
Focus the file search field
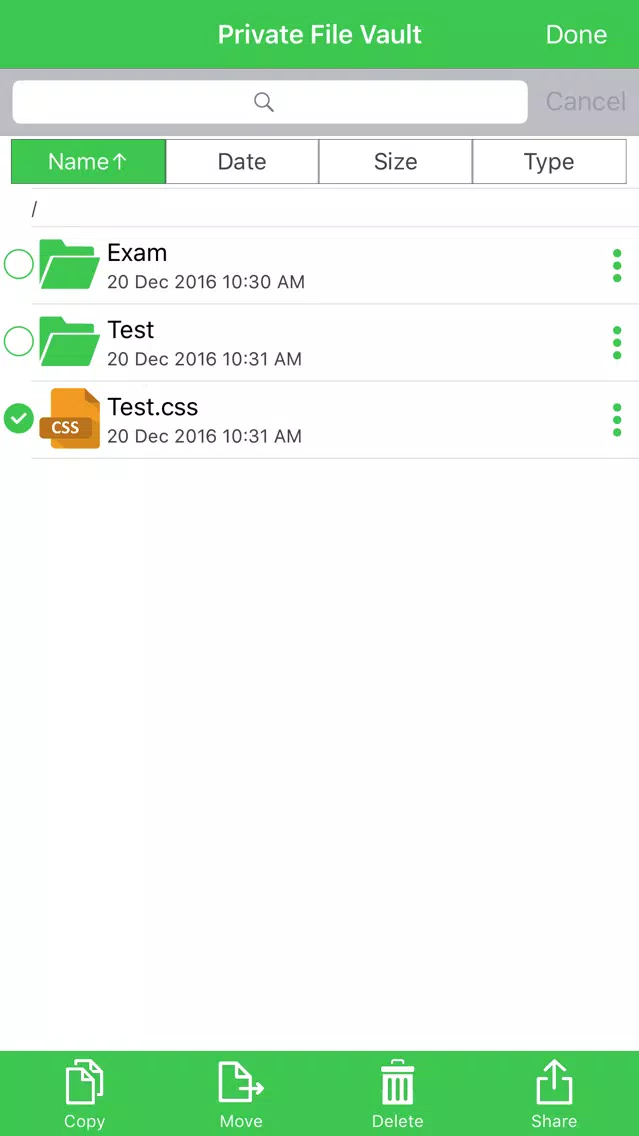270,102
